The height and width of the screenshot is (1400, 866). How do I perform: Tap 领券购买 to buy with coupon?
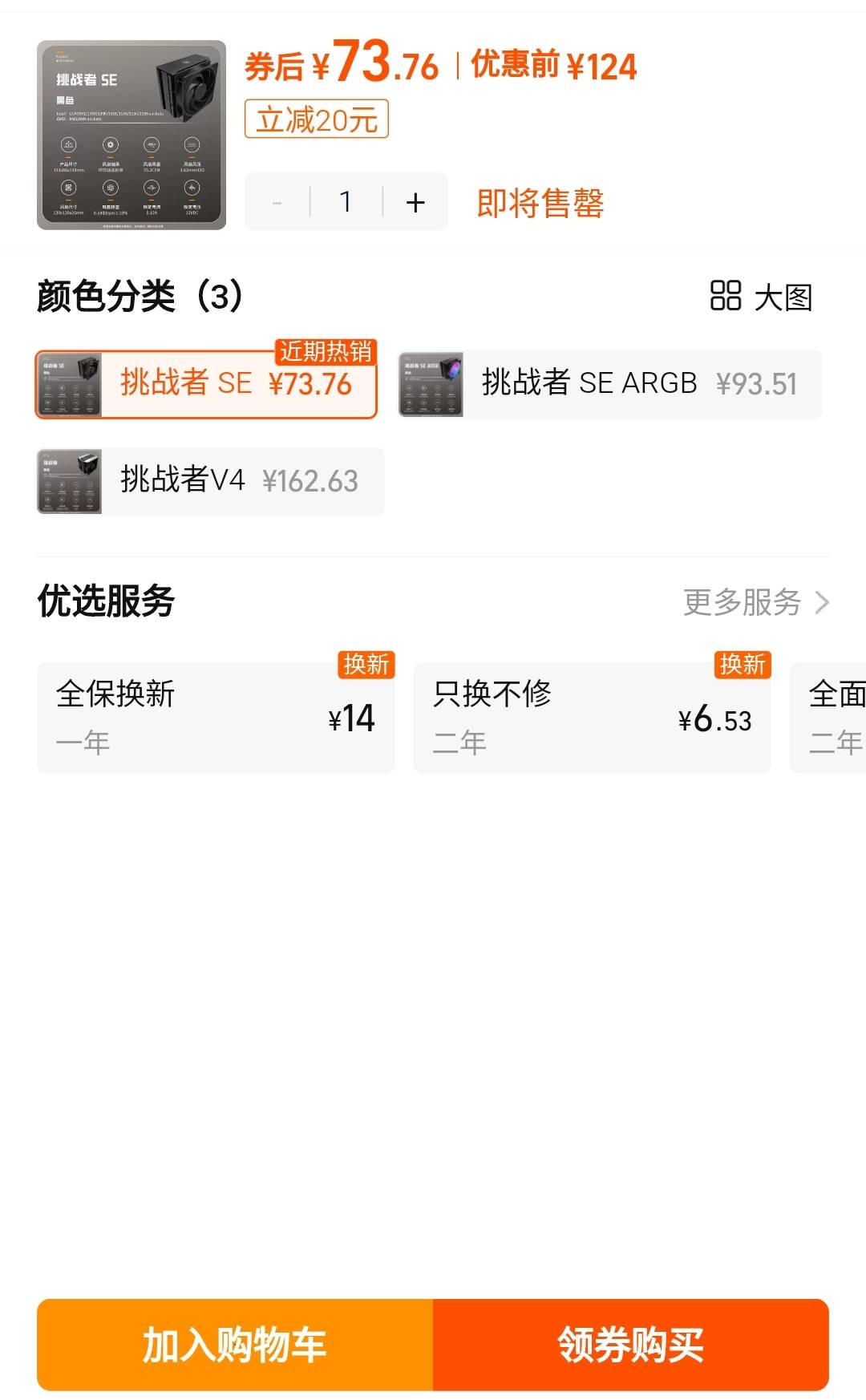pyautogui.click(x=630, y=1345)
